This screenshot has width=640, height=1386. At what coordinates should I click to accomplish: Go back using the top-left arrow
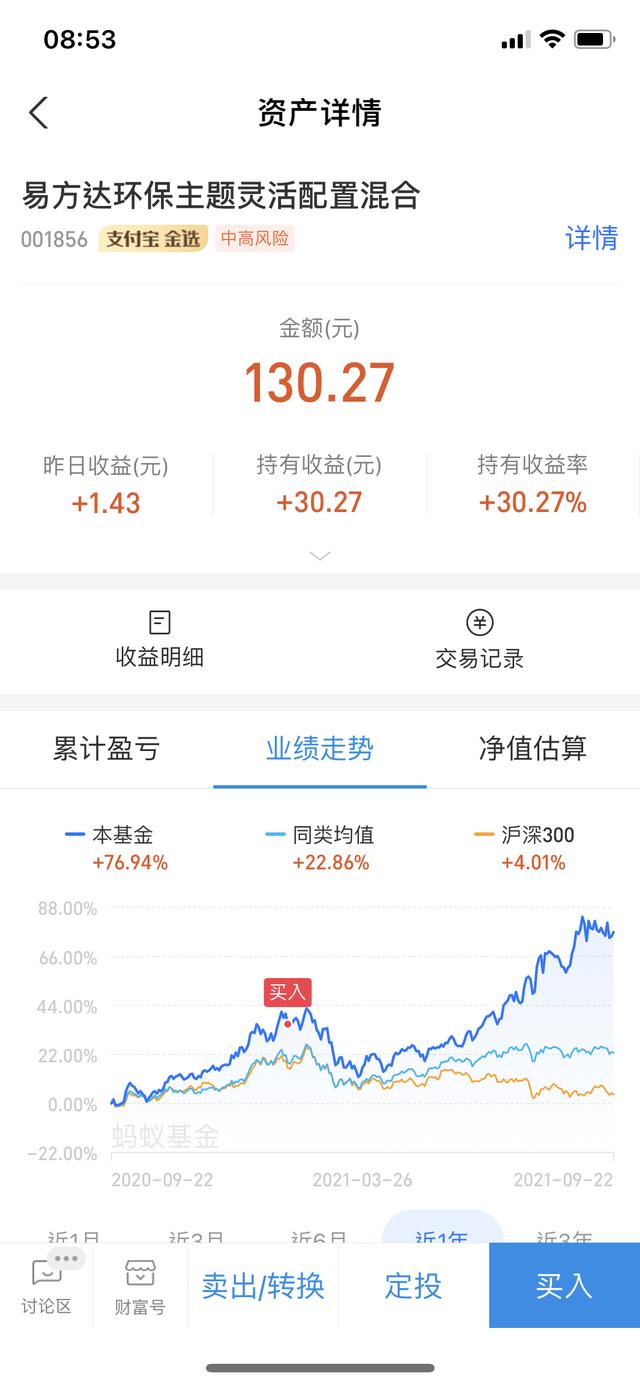(38, 112)
